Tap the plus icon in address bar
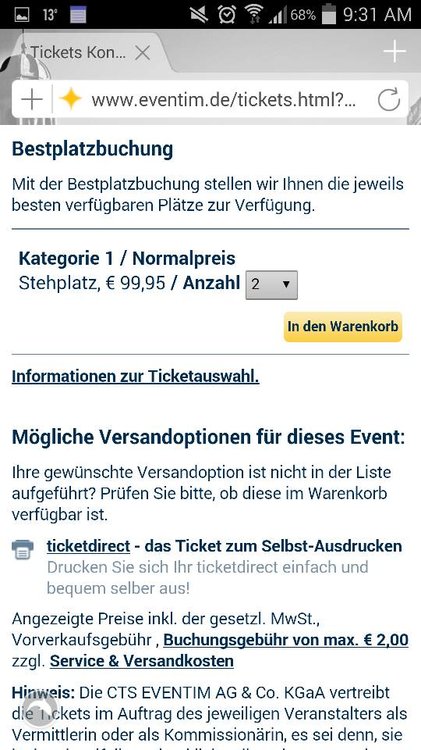 pyautogui.click(x=32, y=100)
